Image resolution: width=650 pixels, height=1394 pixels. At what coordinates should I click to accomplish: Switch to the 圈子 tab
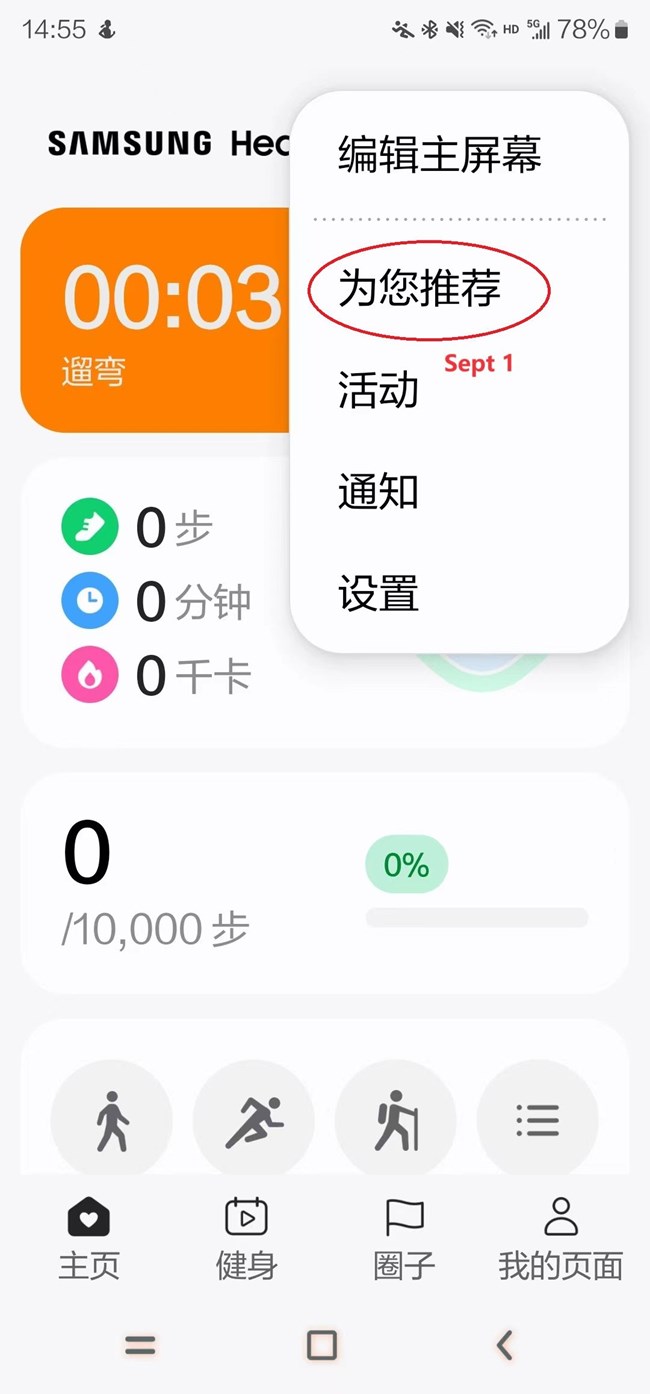pyautogui.click(x=404, y=1239)
